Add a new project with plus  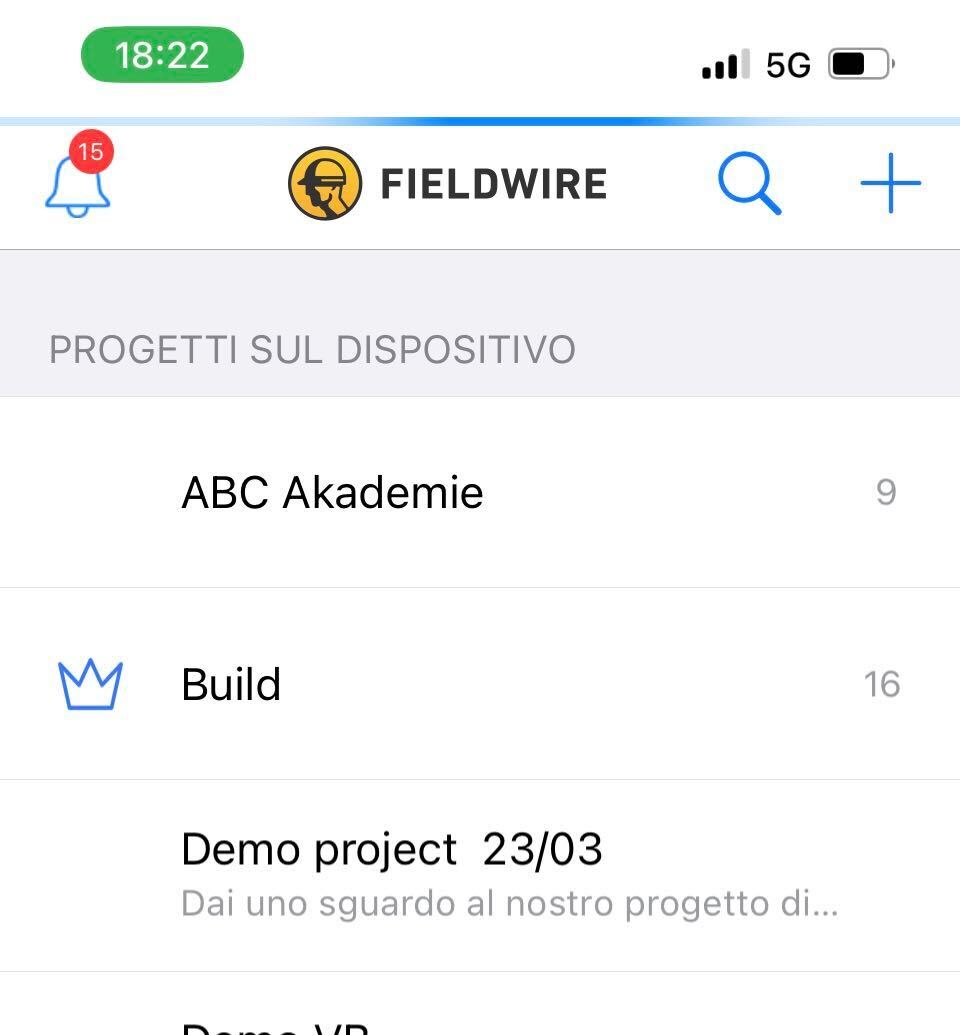(x=890, y=184)
